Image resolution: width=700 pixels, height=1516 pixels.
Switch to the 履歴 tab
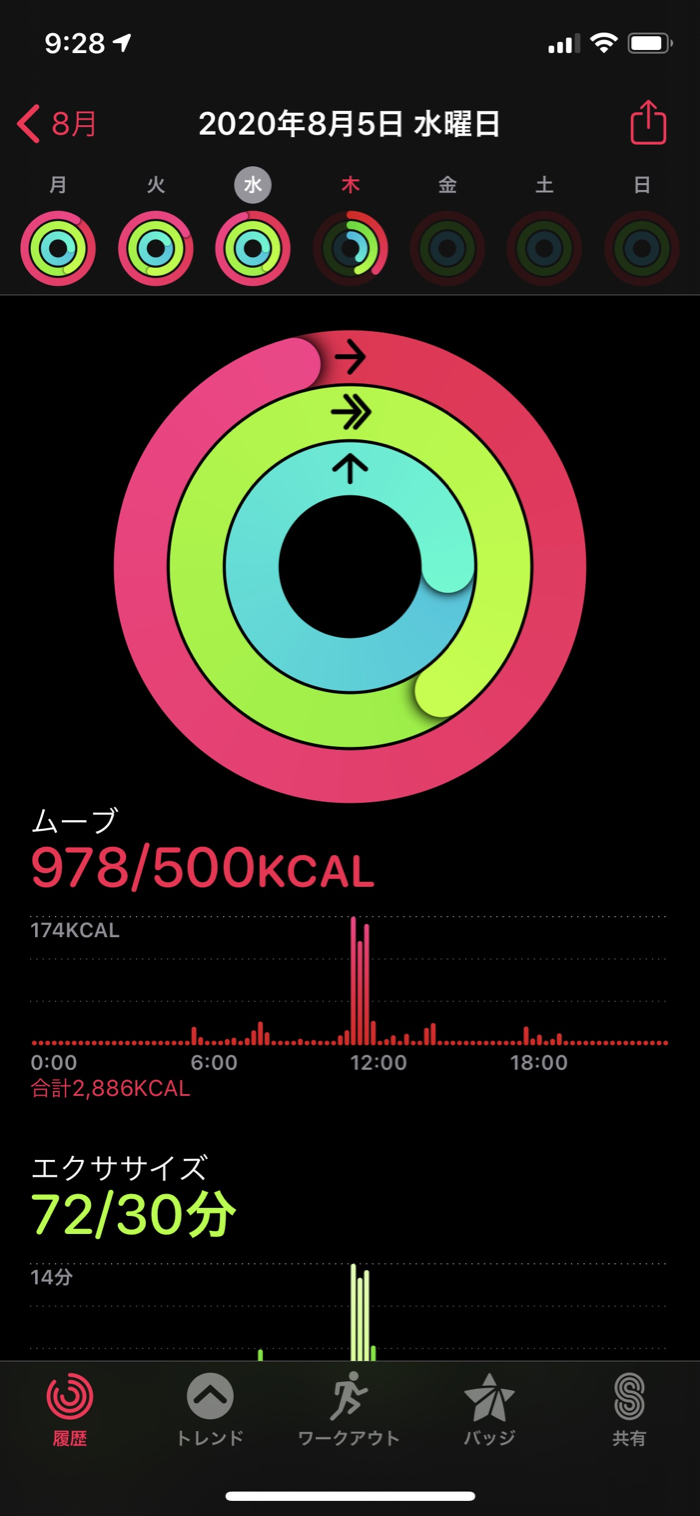tap(70, 1410)
